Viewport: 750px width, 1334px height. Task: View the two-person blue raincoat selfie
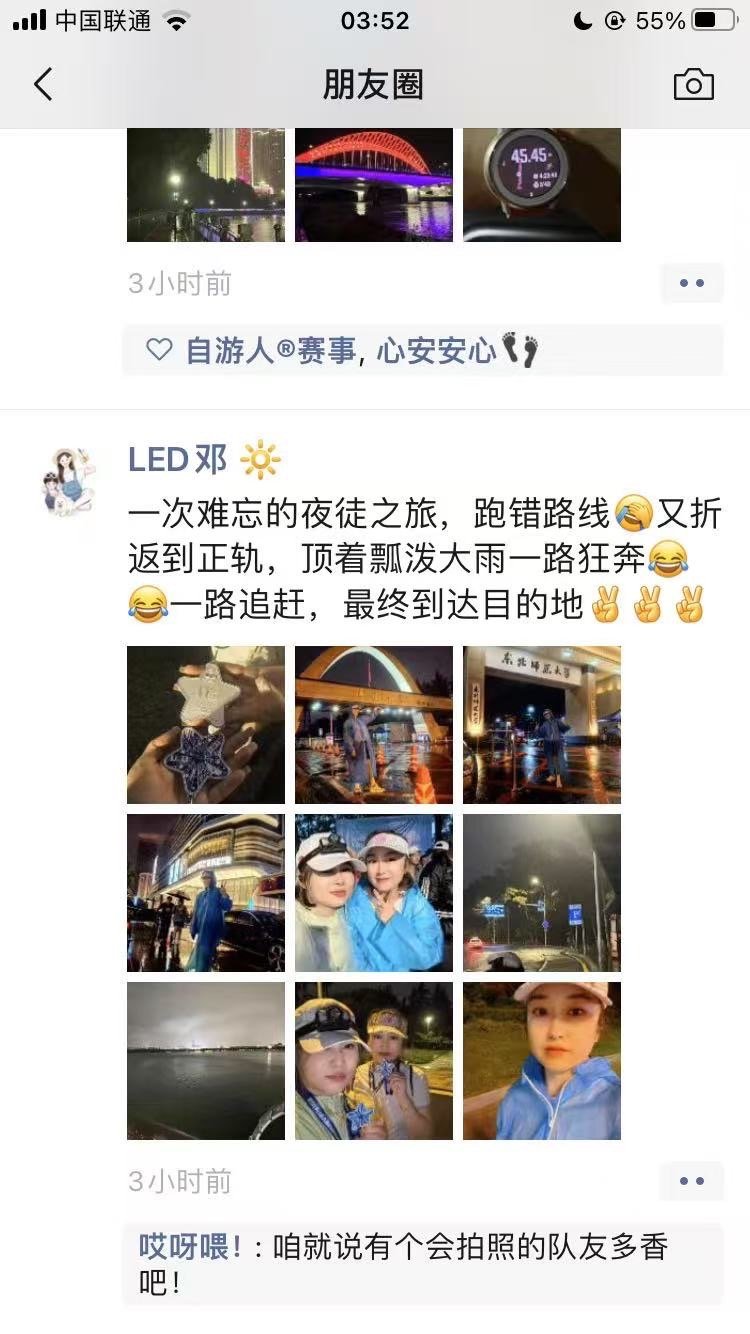point(374,893)
